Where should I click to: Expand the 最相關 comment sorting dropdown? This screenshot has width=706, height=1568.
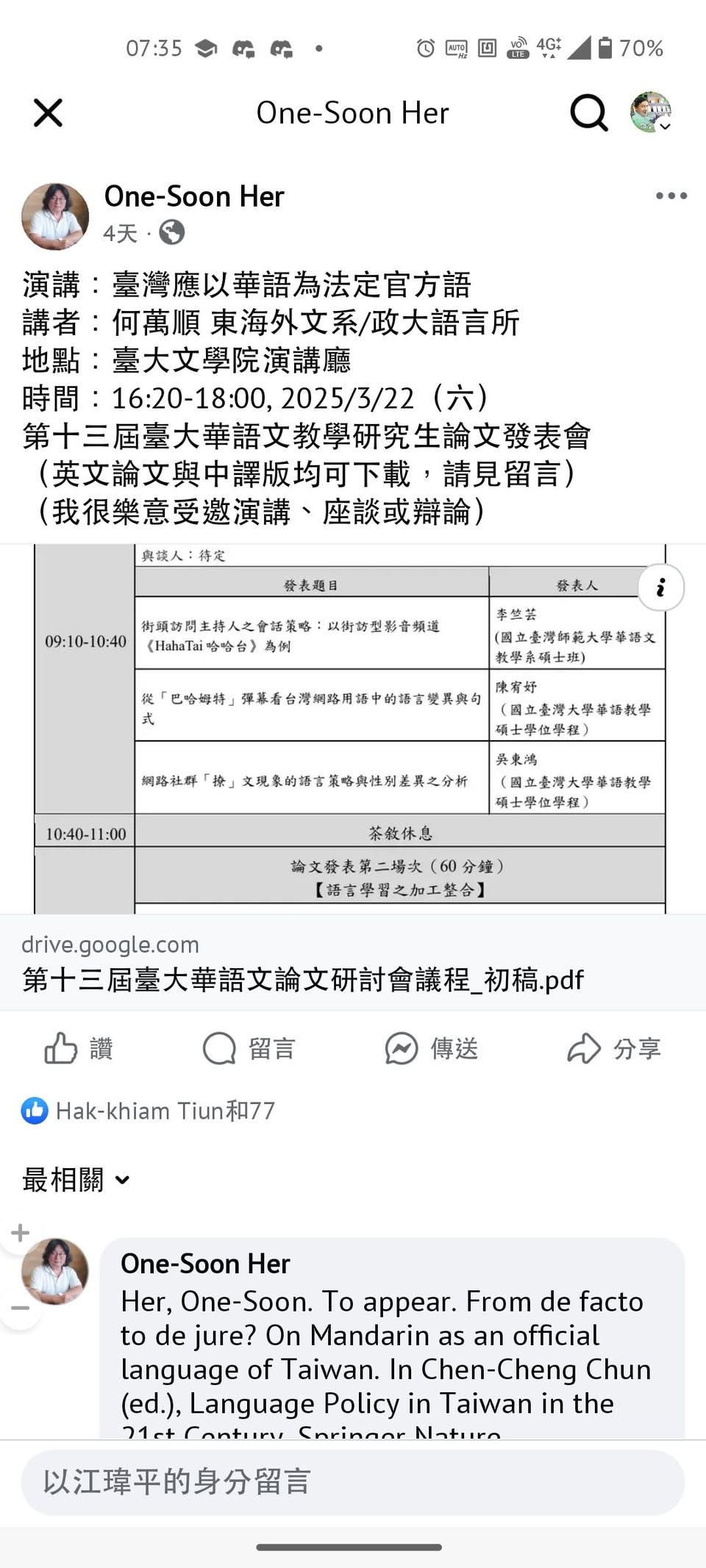point(76,1180)
